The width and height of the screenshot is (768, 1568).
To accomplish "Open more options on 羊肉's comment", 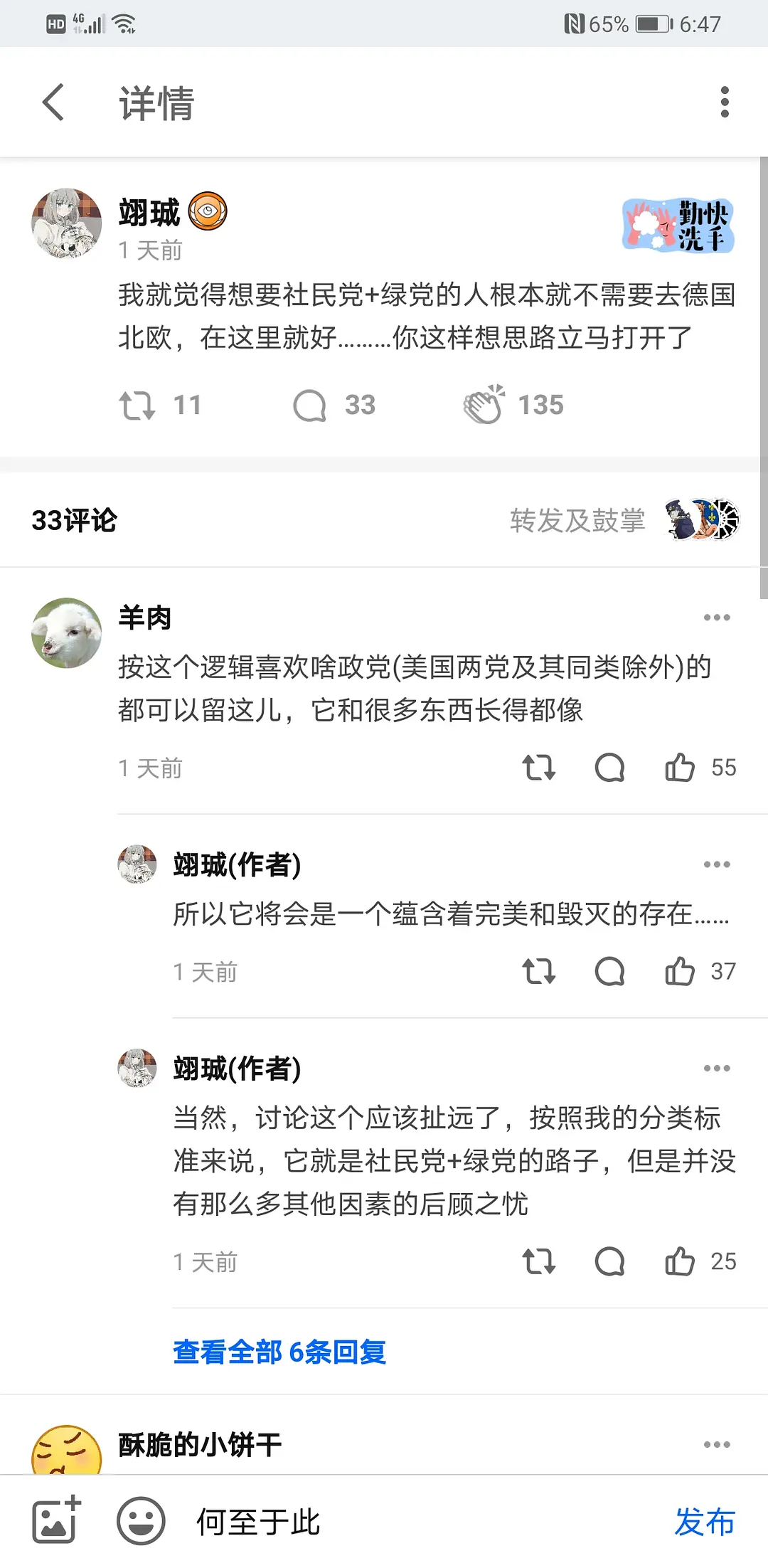I will (716, 618).
